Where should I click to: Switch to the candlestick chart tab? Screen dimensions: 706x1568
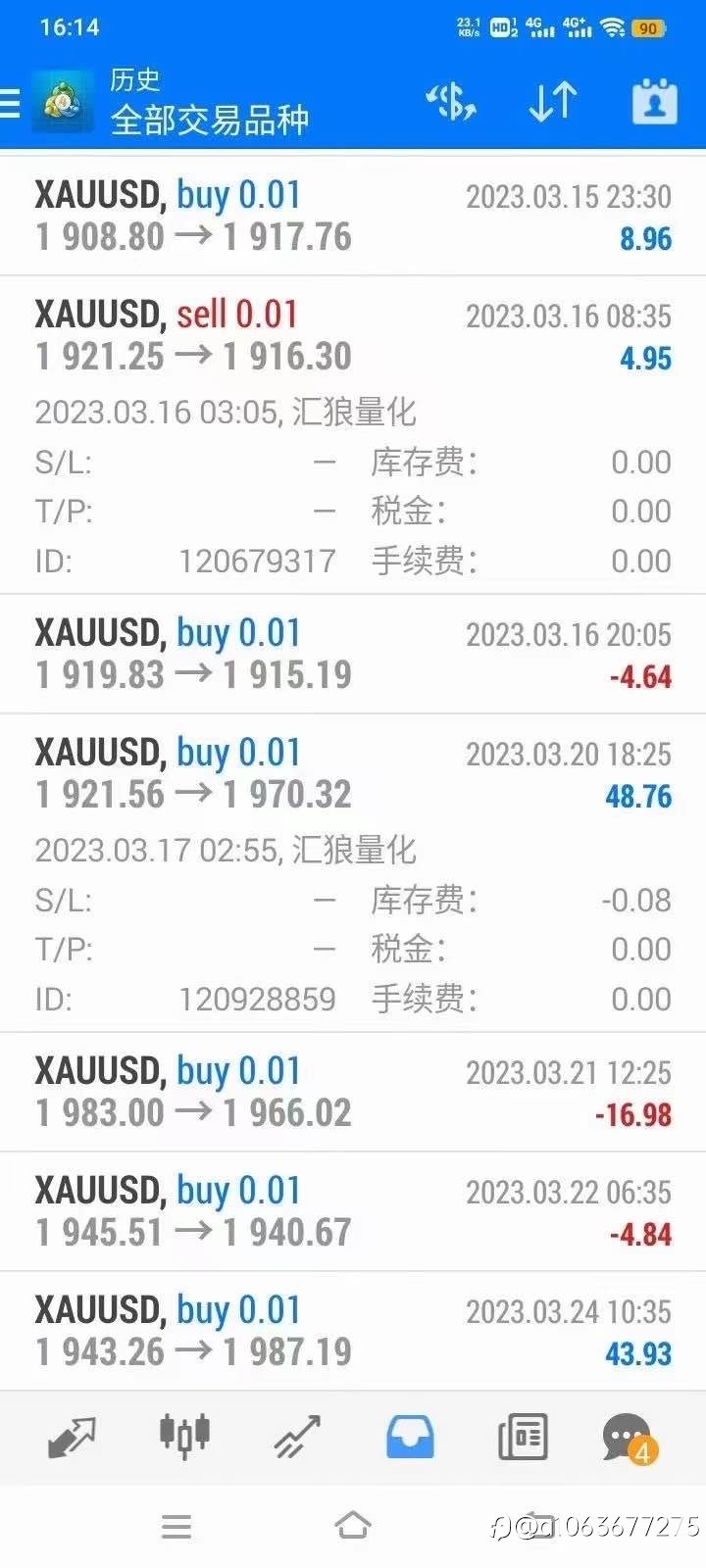(184, 1436)
